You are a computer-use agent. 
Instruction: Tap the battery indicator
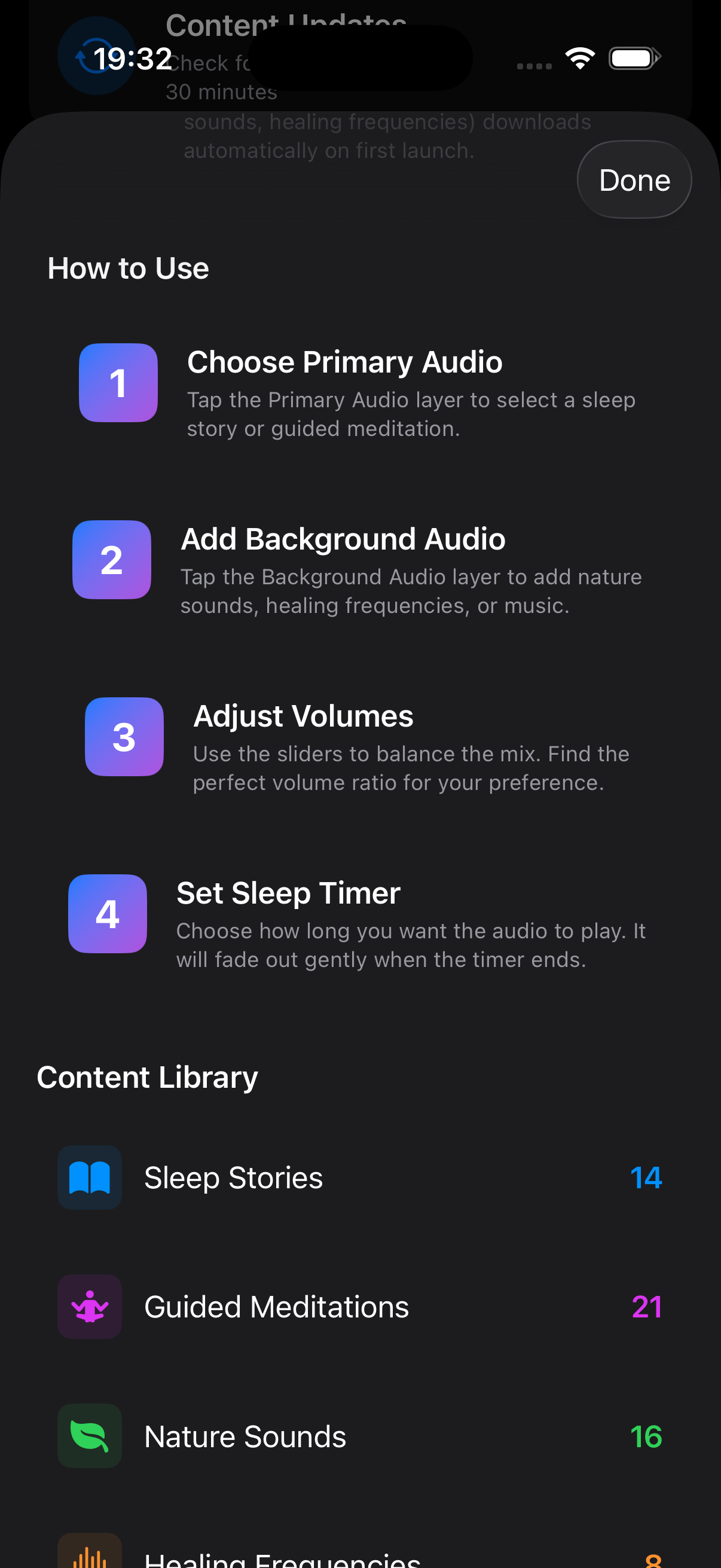pyautogui.click(x=631, y=58)
